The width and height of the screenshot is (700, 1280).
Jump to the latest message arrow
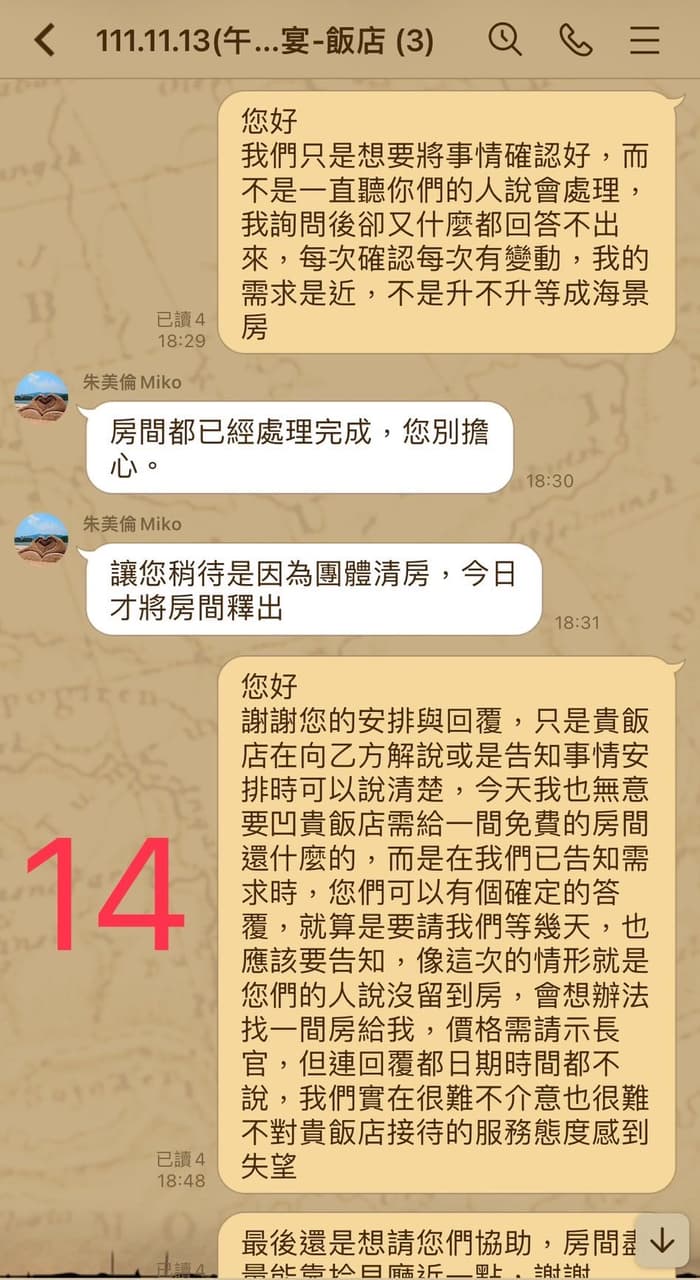661,1241
